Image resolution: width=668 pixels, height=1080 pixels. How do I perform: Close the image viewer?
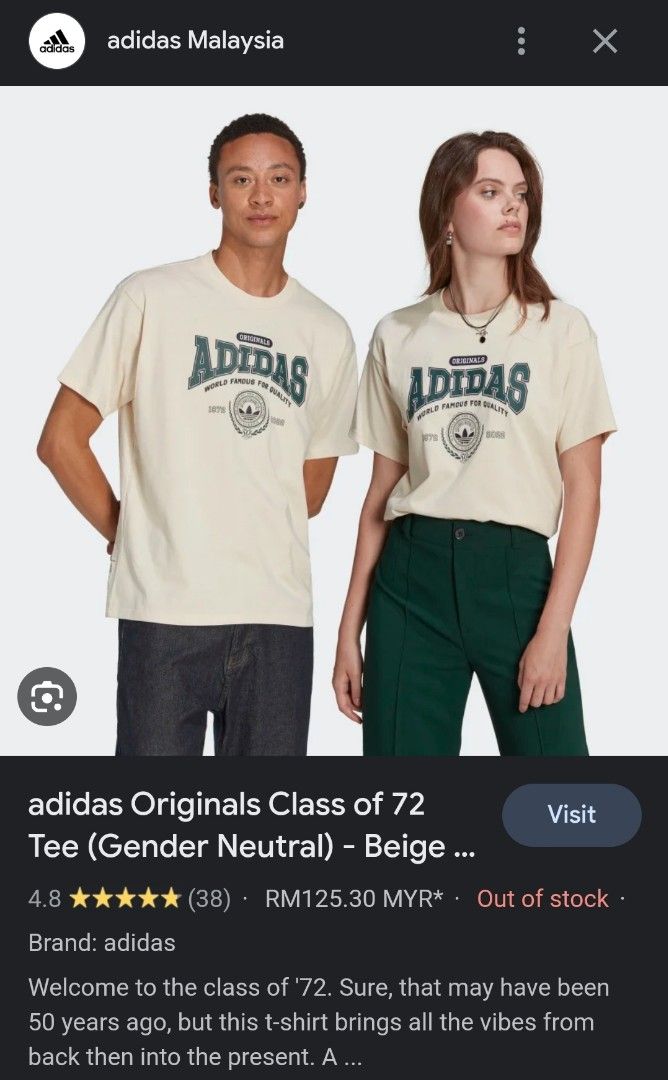tap(605, 41)
